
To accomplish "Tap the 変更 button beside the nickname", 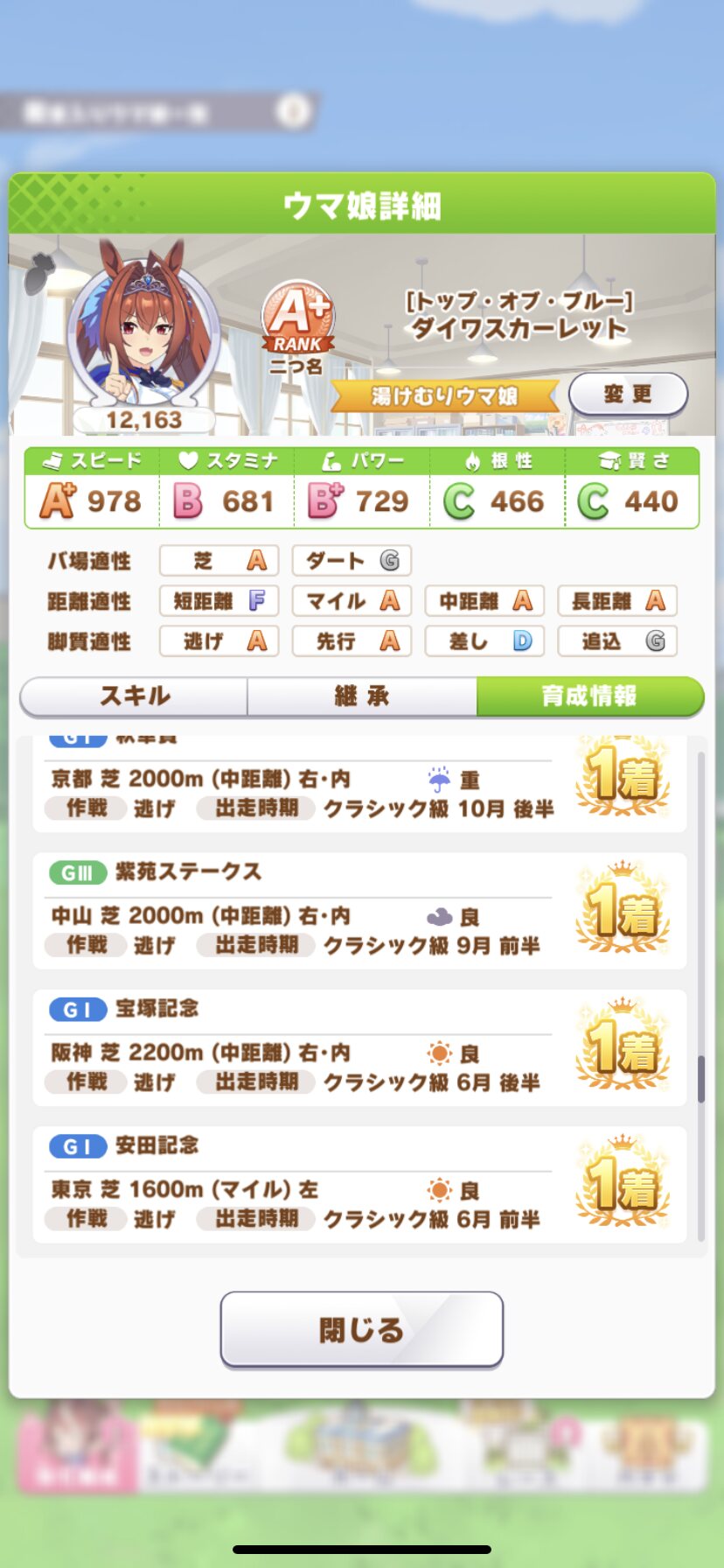I will pos(628,394).
